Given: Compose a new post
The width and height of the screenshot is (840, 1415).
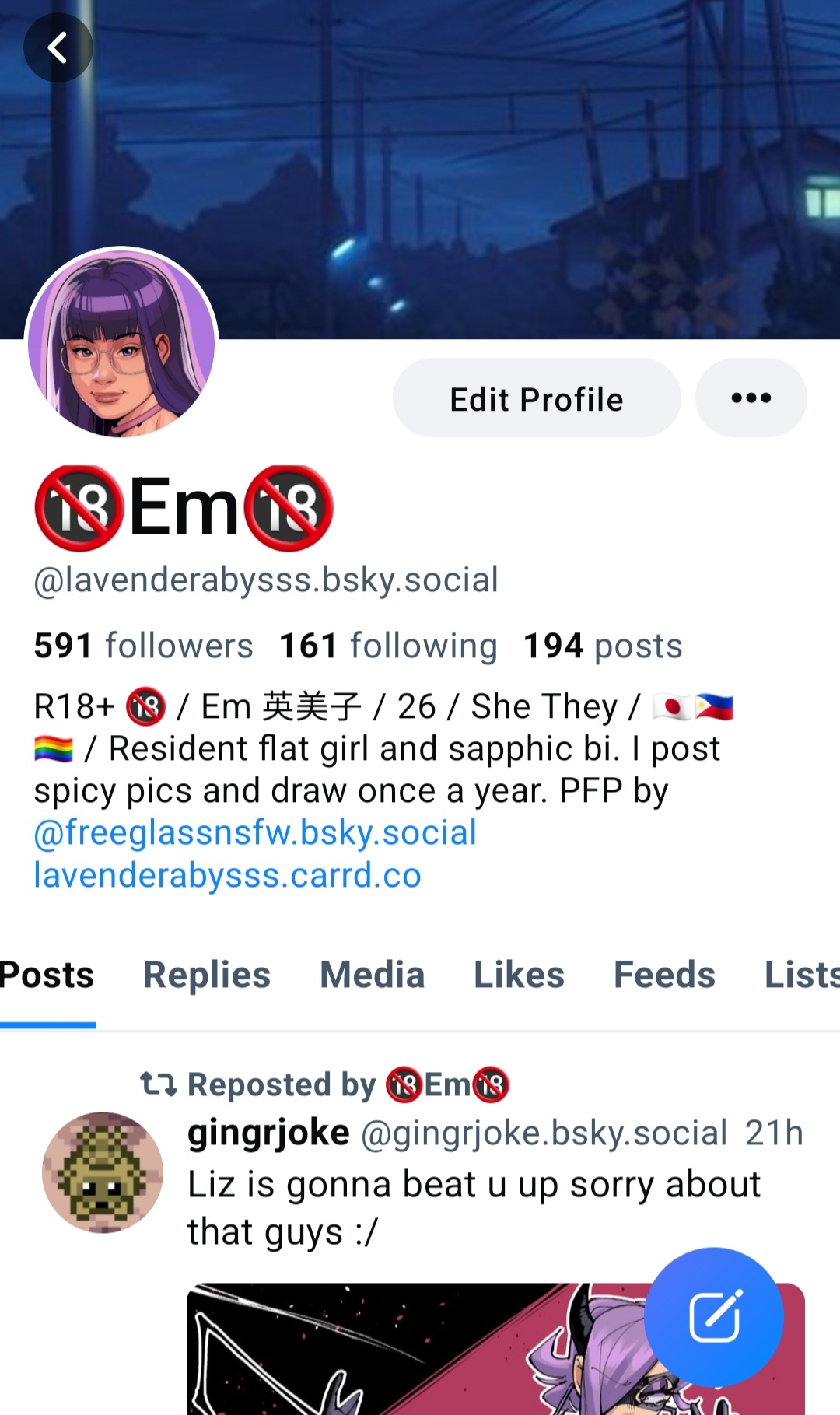Looking at the screenshot, I should (713, 1316).
